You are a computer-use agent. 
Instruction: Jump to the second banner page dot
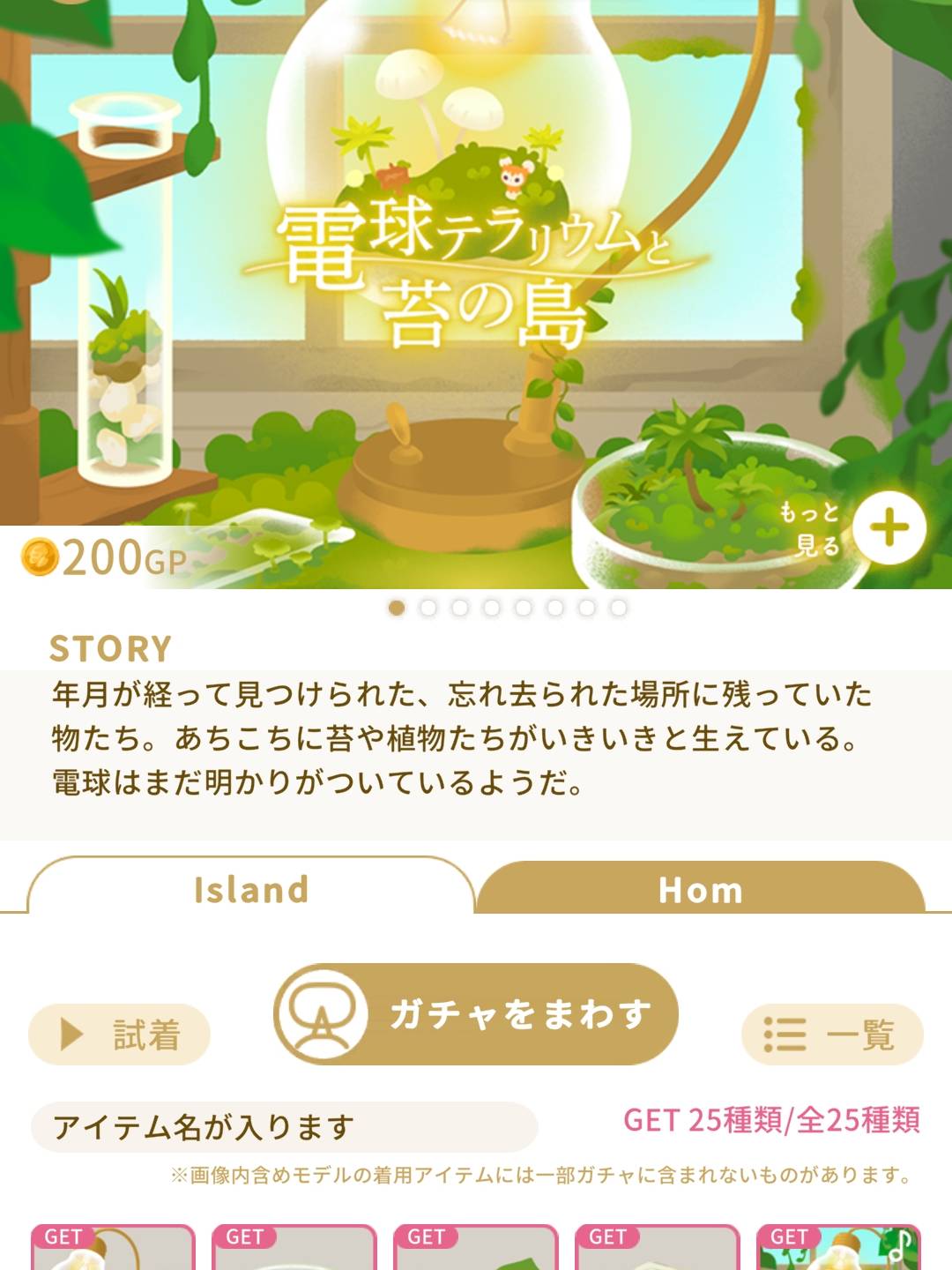click(x=428, y=608)
